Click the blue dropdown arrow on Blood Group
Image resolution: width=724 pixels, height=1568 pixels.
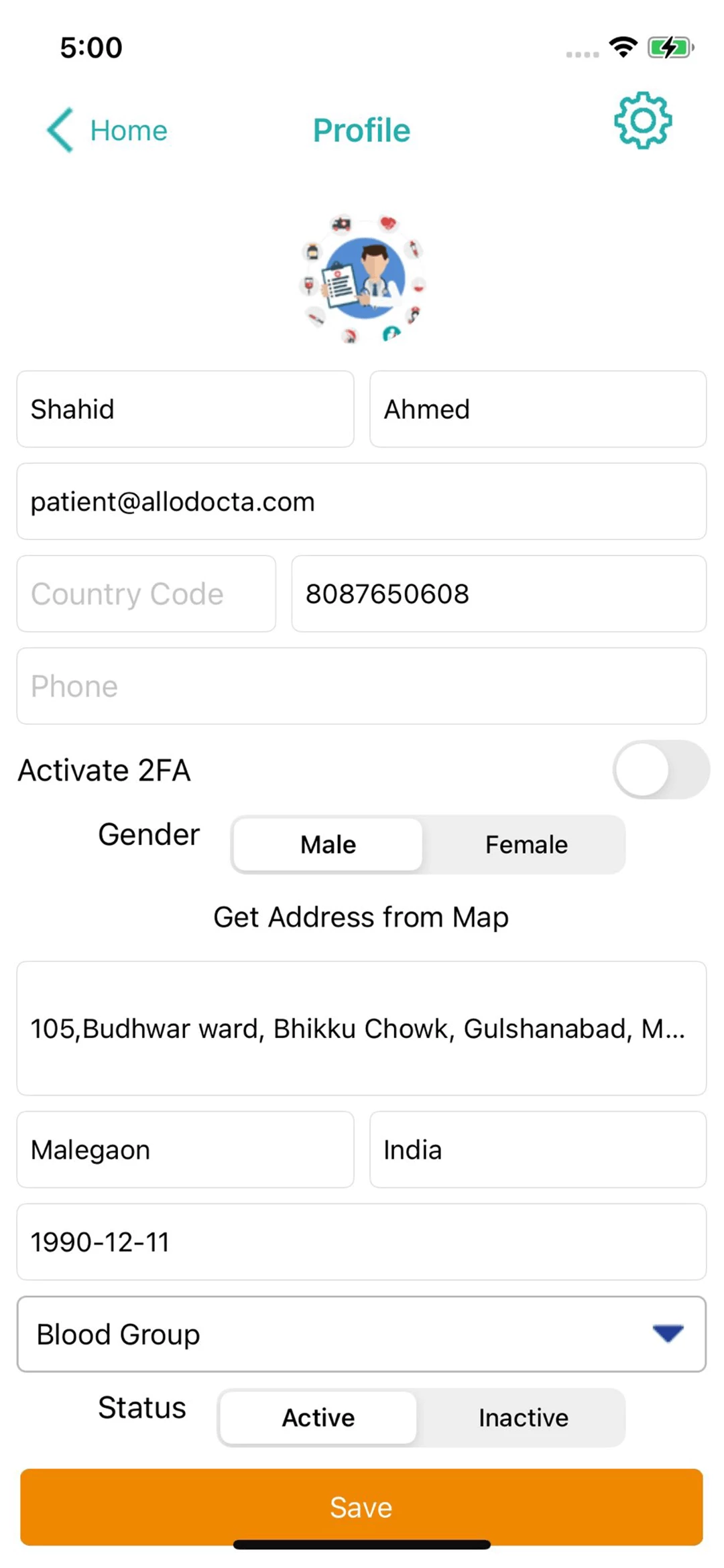(x=668, y=1333)
